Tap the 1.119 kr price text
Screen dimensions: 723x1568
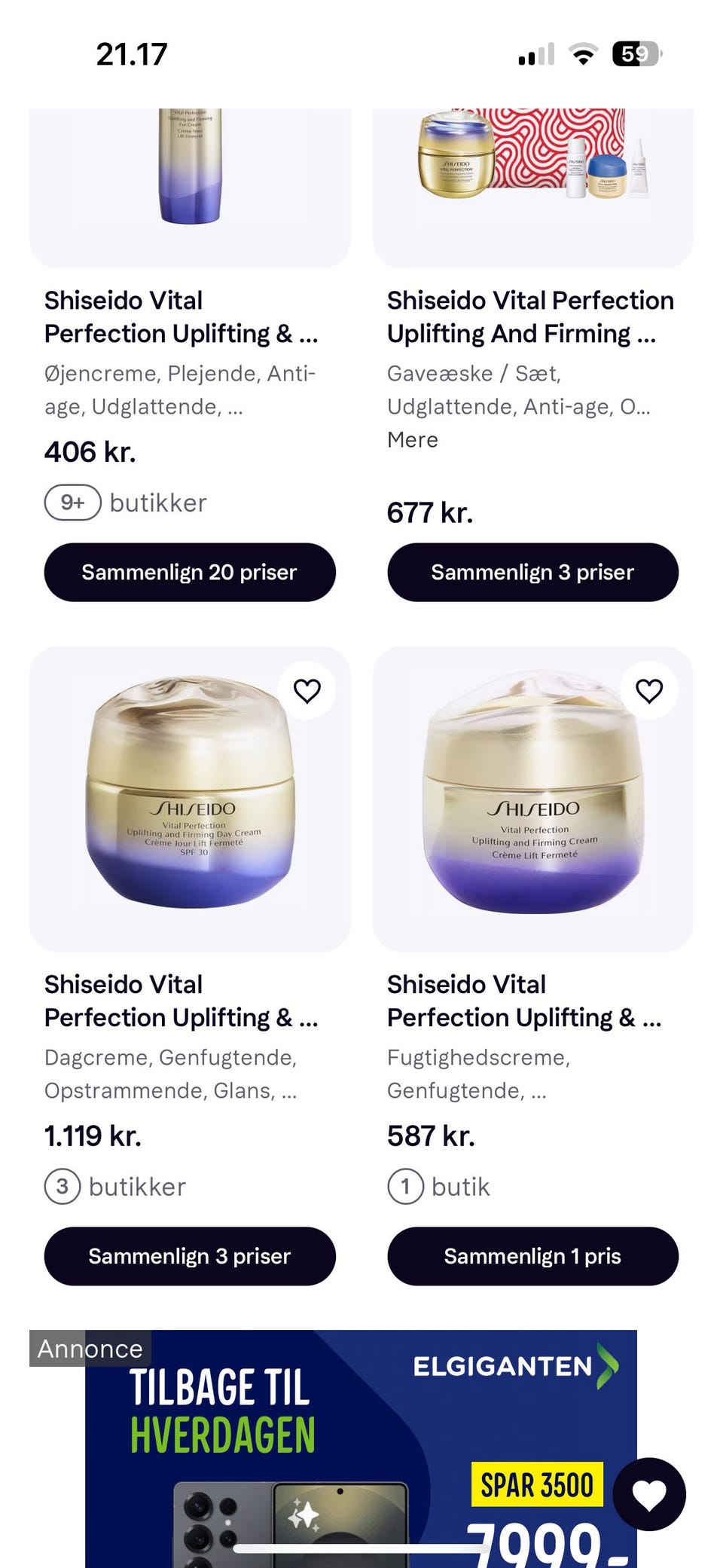point(93,1135)
